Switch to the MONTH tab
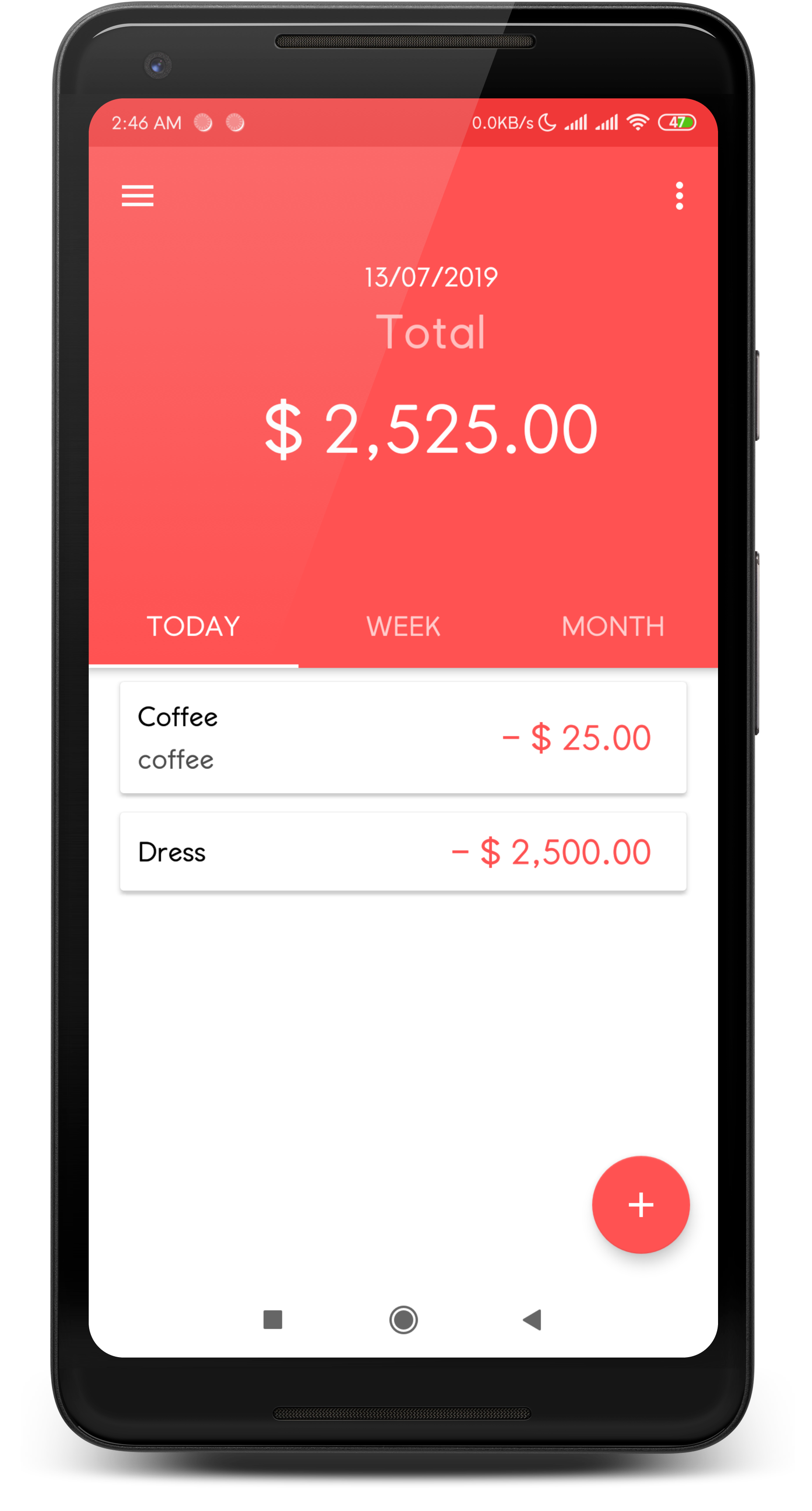Image resolution: width=812 pixels, height=1511 pixels. [x=613, y=627]
